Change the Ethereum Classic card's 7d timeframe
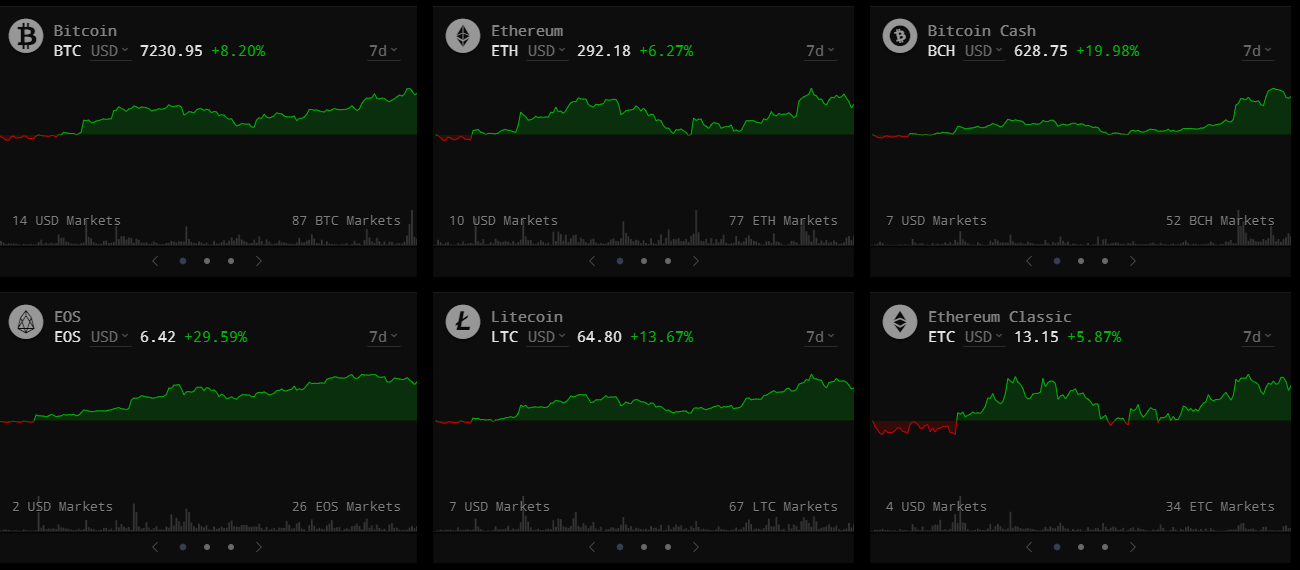The image size is (1300, 570). [1258, 337]
